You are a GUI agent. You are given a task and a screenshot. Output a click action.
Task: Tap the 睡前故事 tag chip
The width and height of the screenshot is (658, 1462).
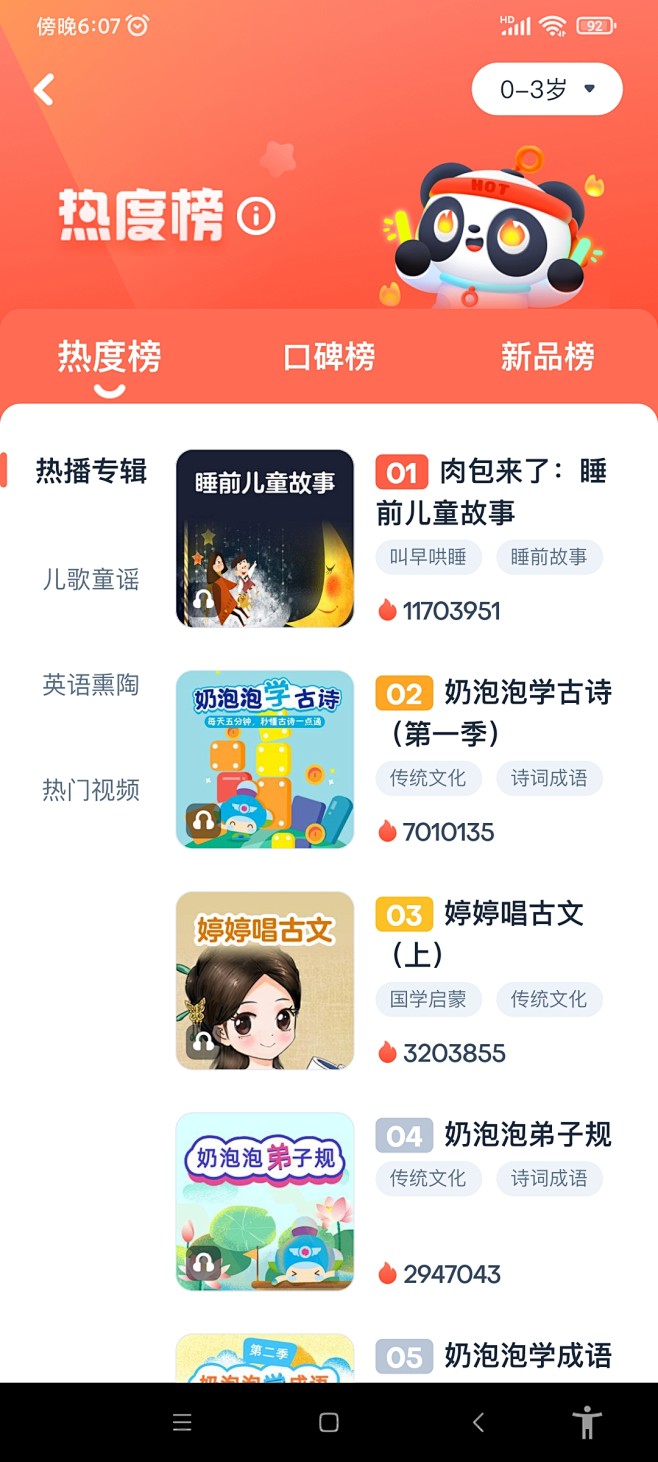(x=548, y=557)
